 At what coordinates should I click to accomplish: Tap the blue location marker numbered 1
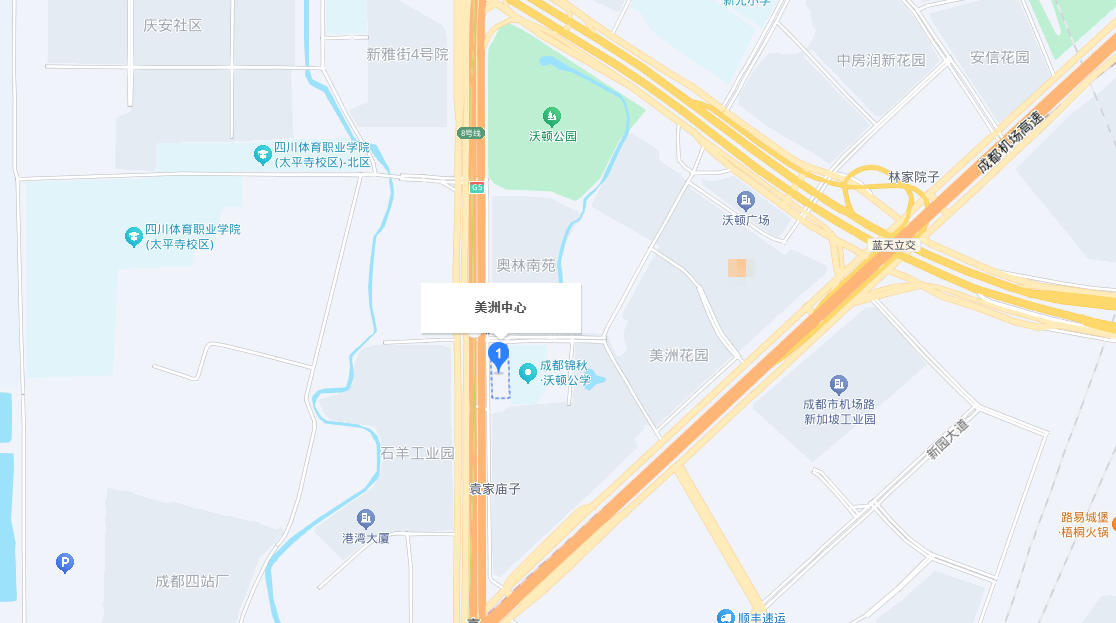coord(498,354)
